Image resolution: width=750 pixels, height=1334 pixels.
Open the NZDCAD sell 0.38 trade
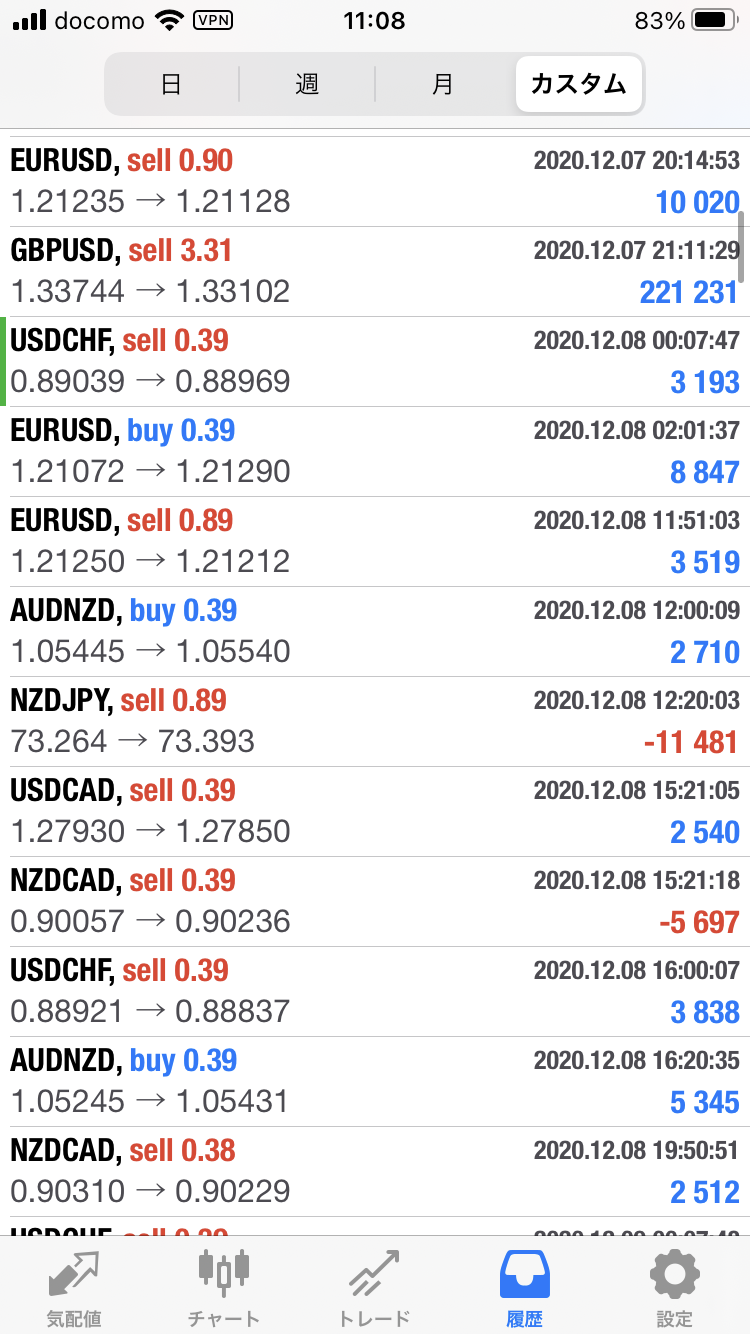(x=375, y=1171)
